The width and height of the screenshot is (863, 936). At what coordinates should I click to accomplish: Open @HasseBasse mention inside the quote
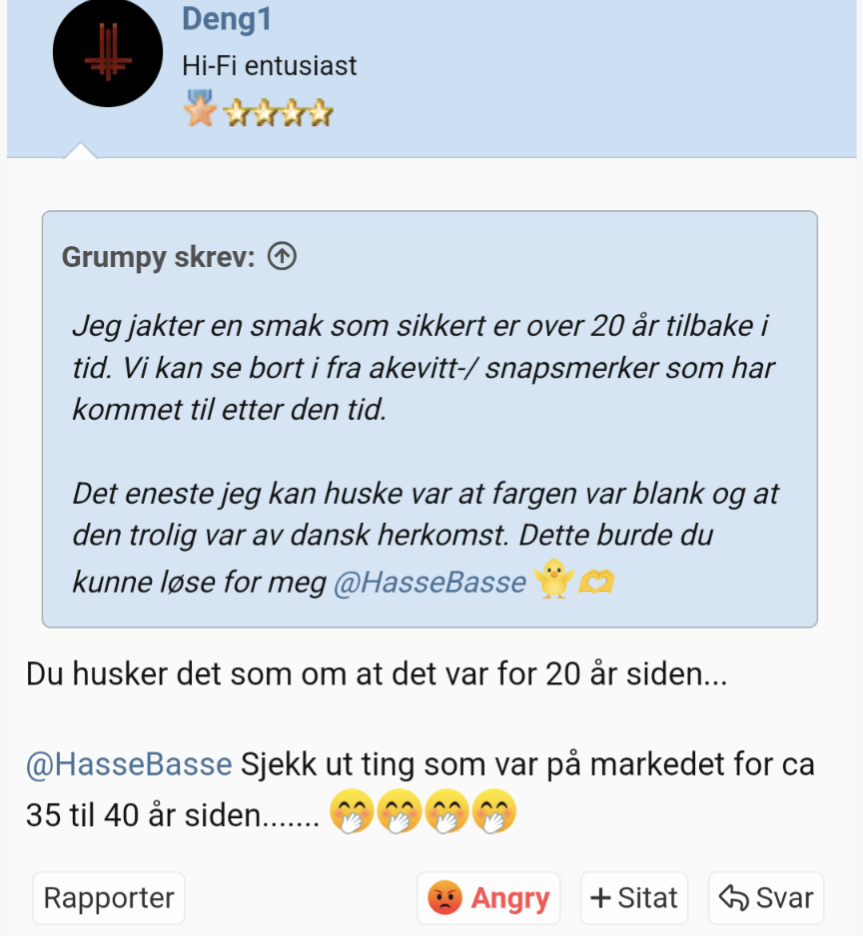[428, 582]
